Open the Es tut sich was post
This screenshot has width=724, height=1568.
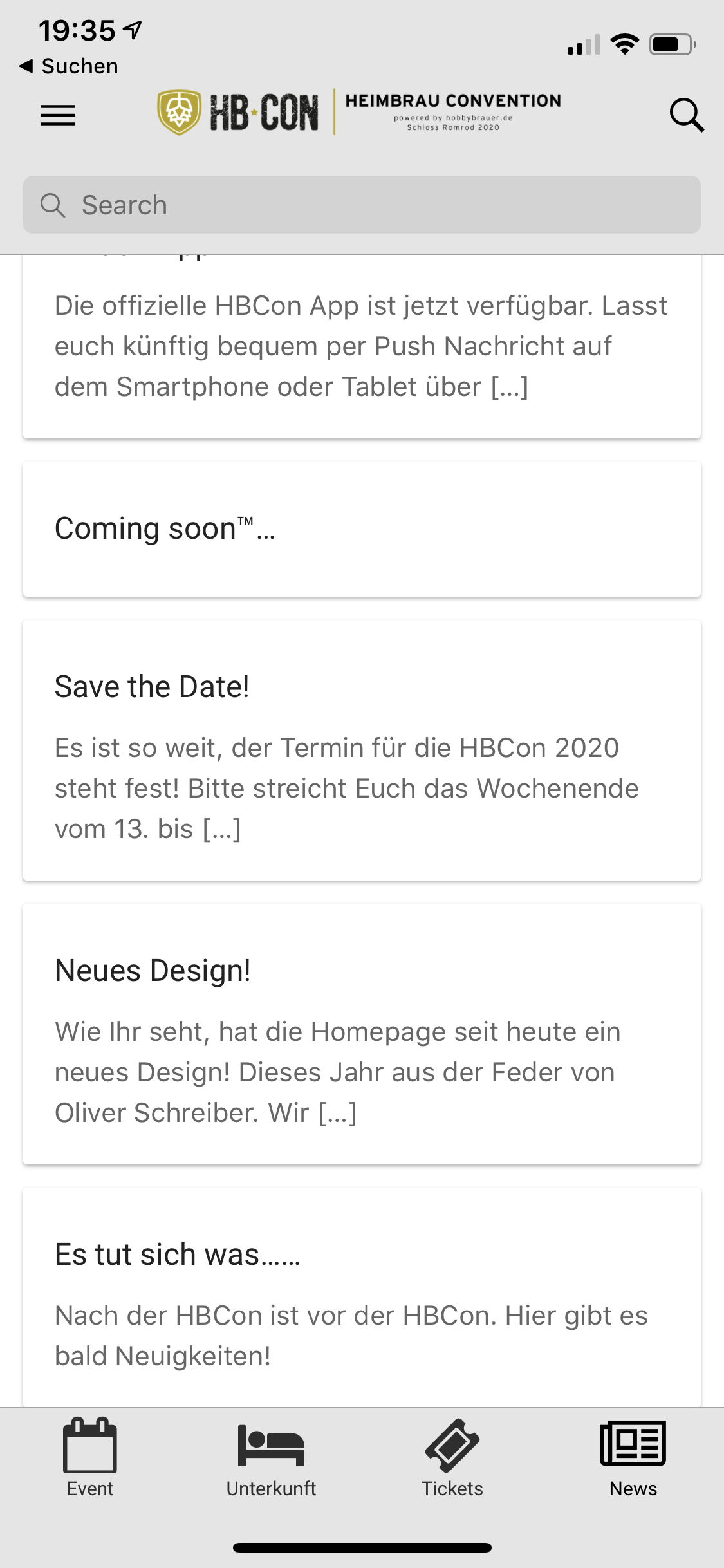(362, 1297)
